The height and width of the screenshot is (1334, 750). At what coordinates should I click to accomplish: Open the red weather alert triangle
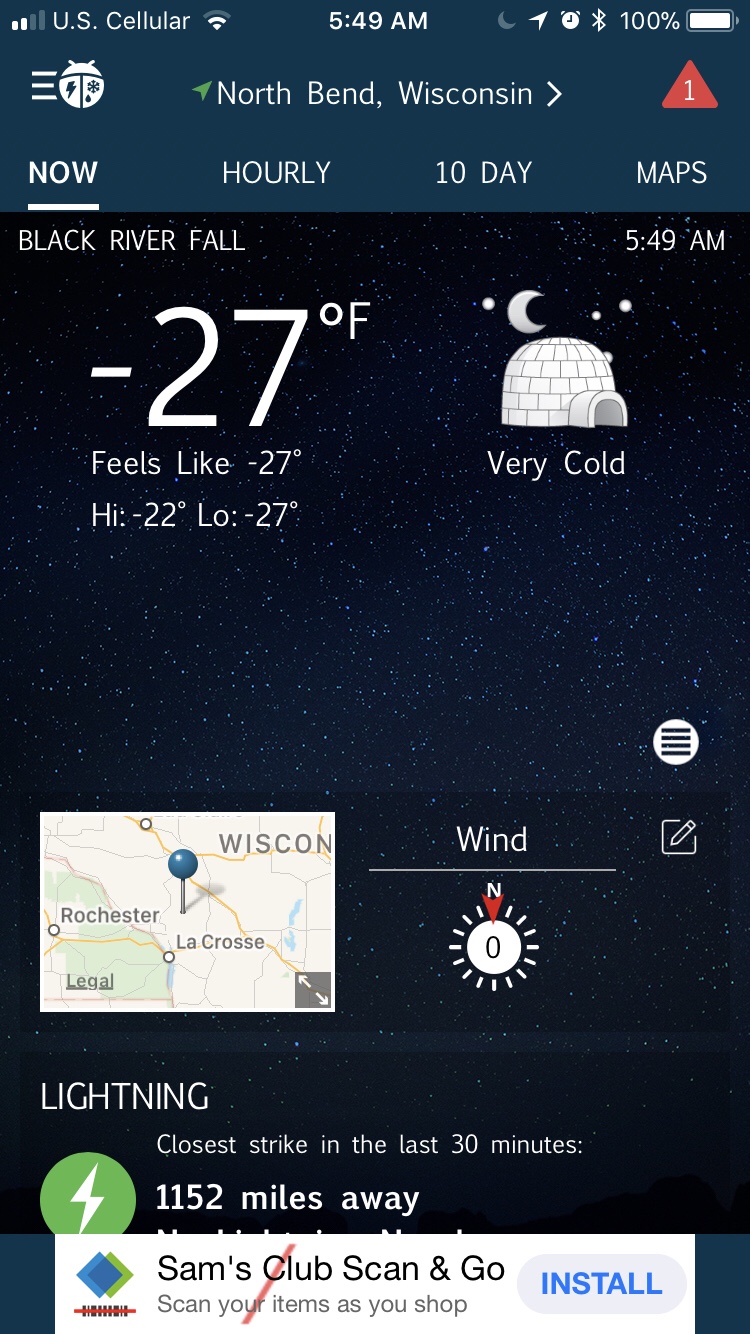[x=689, y=88]
